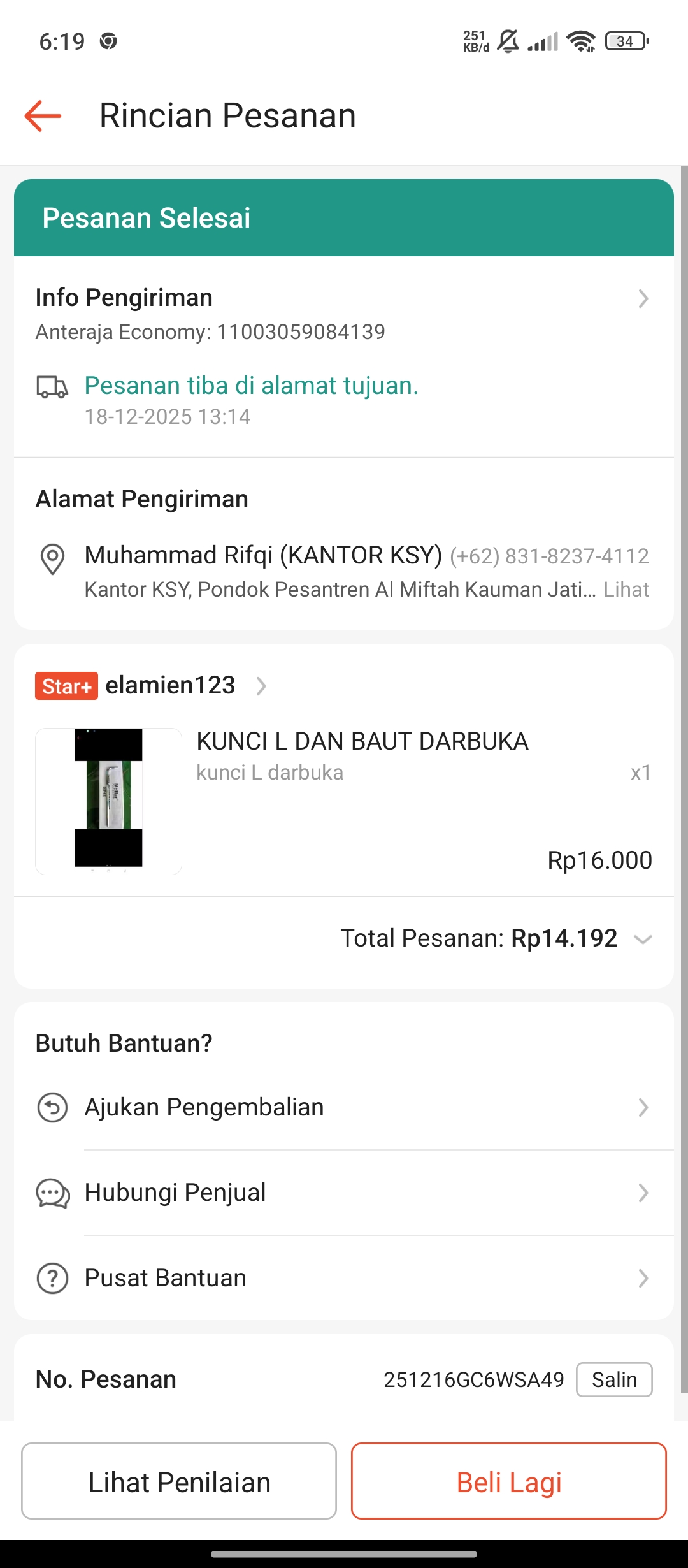Open the KUNCI L DAN BAUT DARBUKA product
Screen dimensions: 688x1568
point(362,742)
